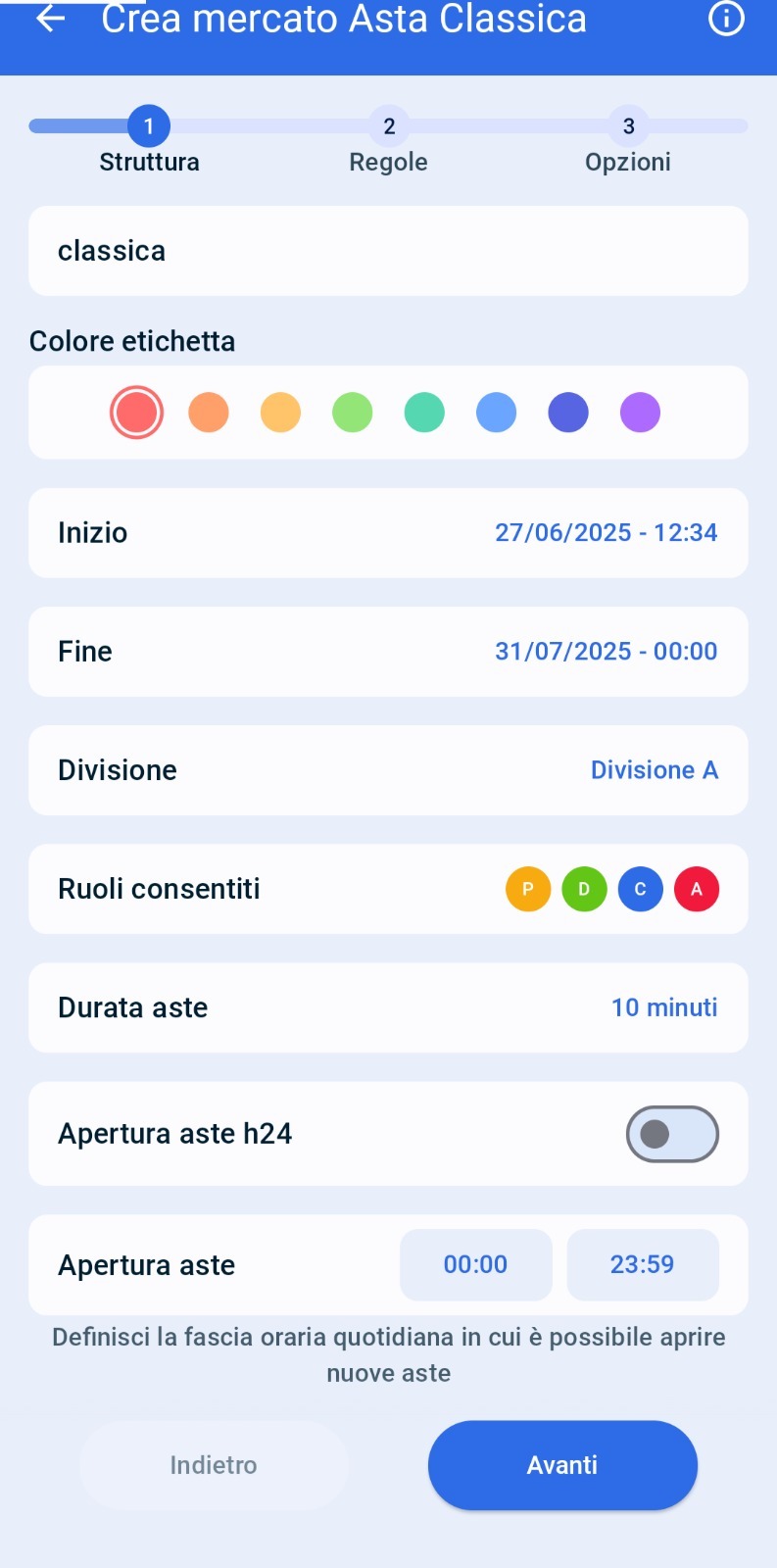The image size is (777, 1568).
Task: Select the D role badge
Action: click(584, 889)
